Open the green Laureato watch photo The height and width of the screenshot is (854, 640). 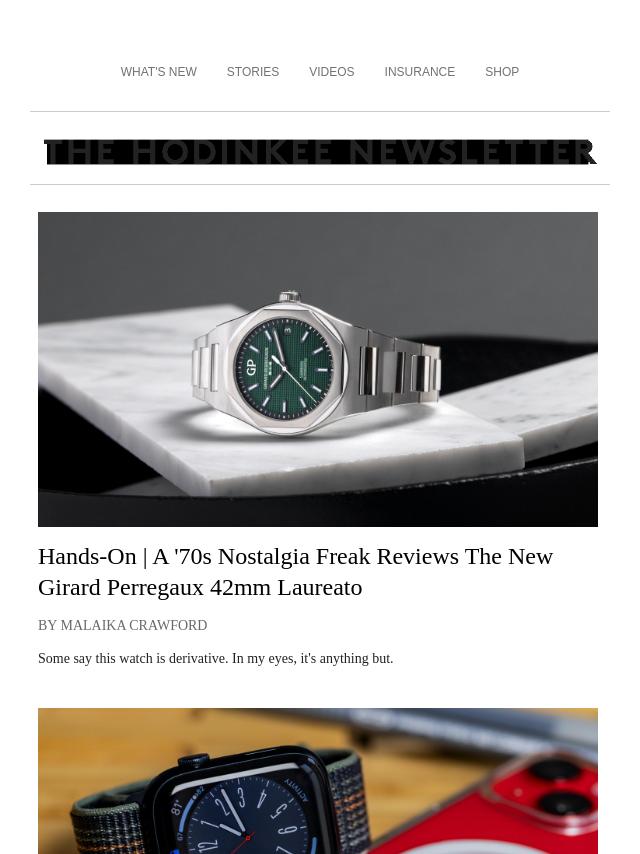coord(318,369)
